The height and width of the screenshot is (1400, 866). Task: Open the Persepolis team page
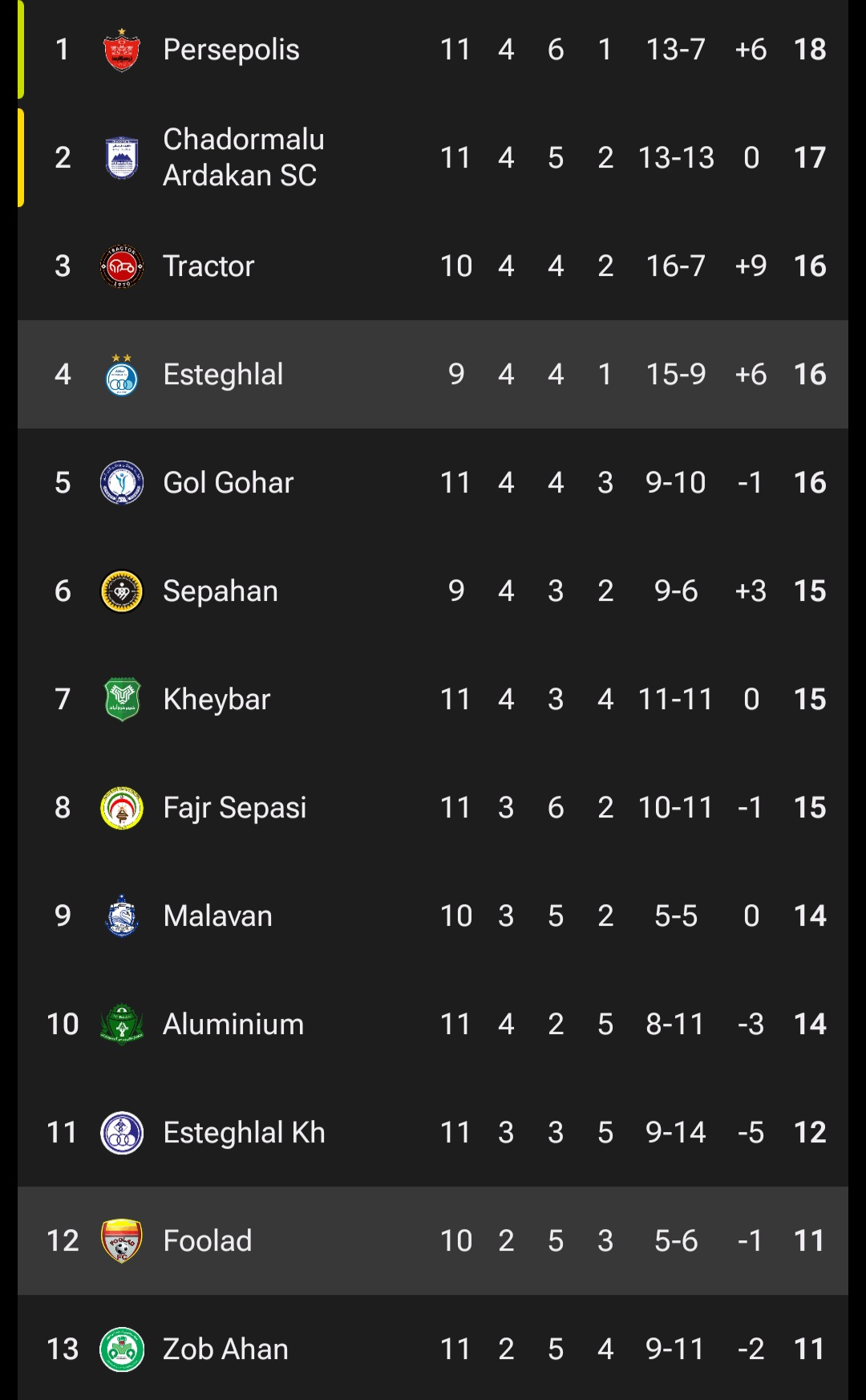click(231, 49)
